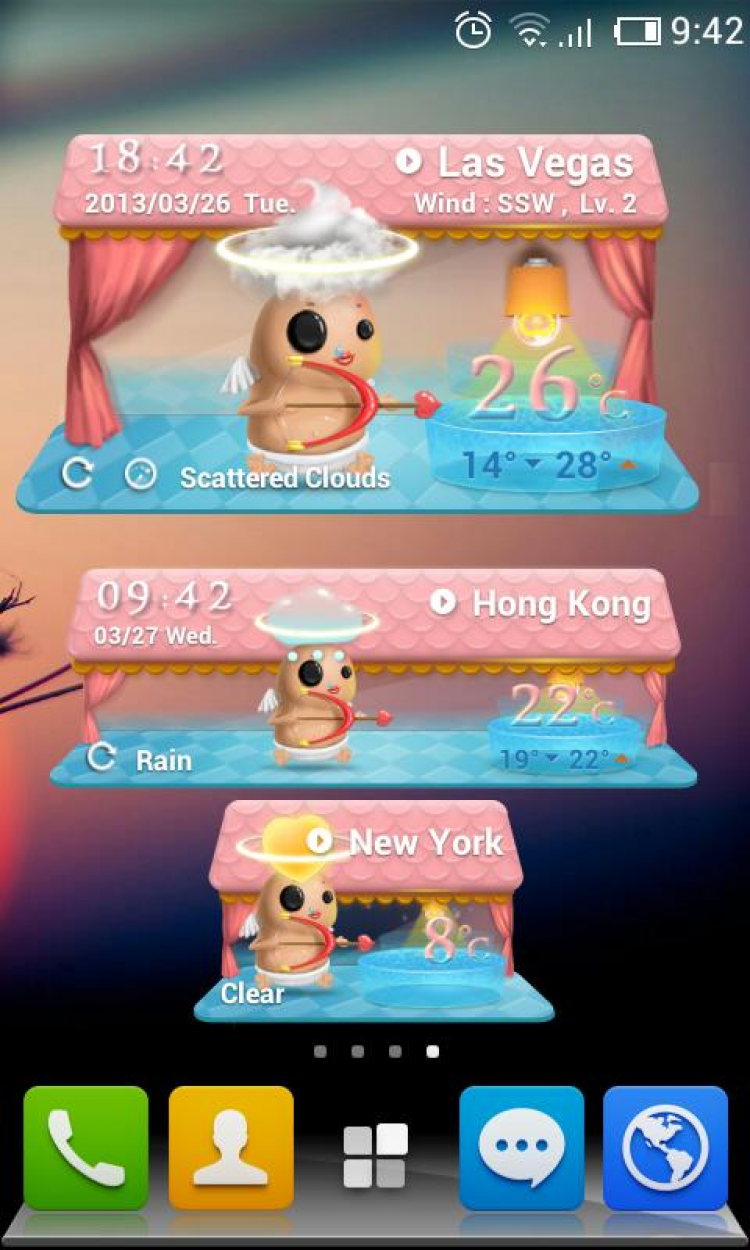The image size is (750, 1250).
Task: Open the Contacts app
Action: 231,1148
